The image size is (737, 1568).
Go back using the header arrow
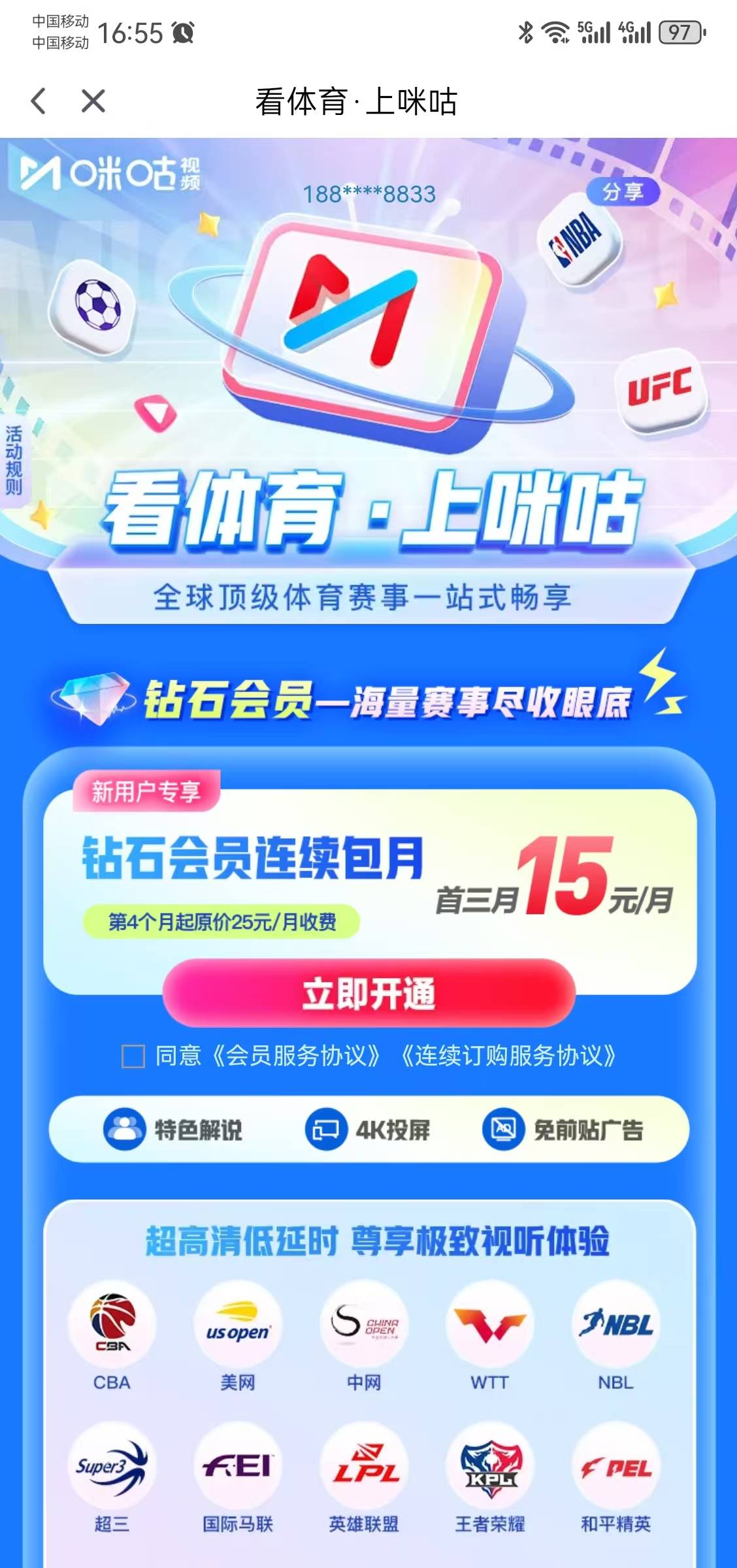(39, 101)
